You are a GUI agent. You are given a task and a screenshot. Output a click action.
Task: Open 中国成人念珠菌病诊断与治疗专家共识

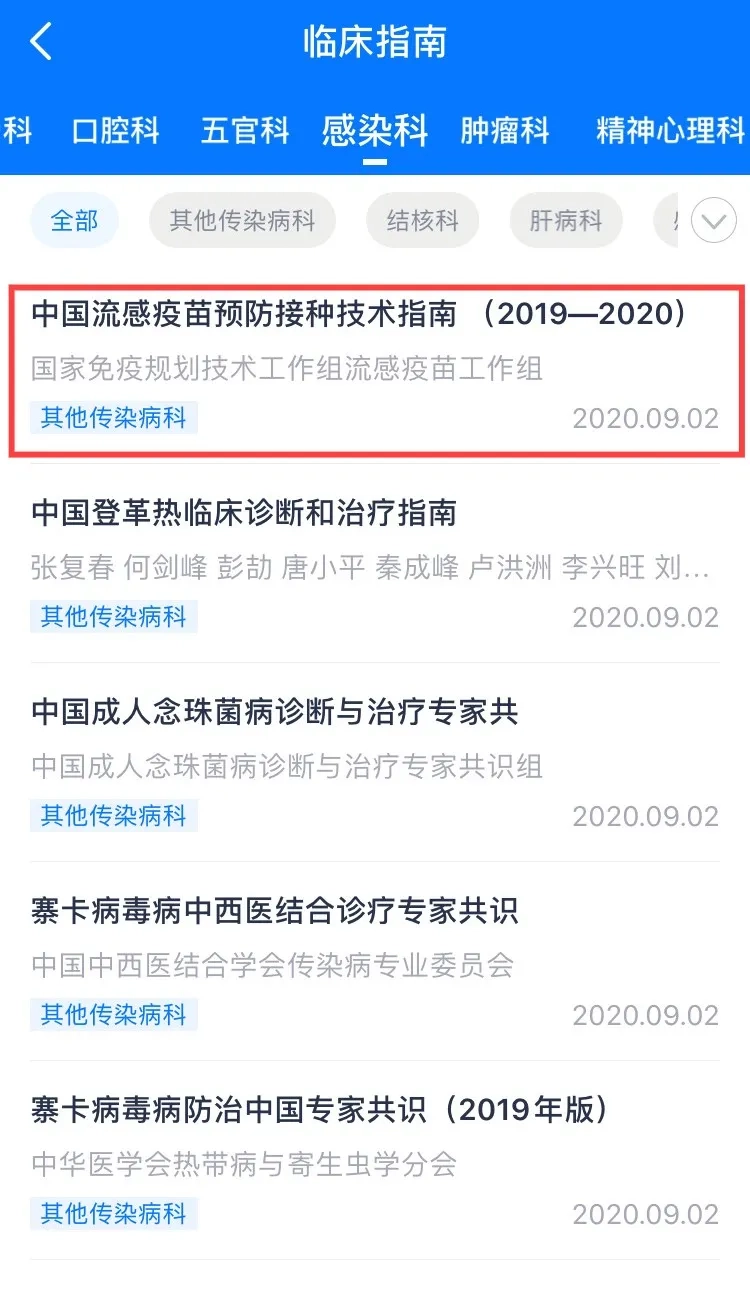pyautogui.click(x=375, y=763)
